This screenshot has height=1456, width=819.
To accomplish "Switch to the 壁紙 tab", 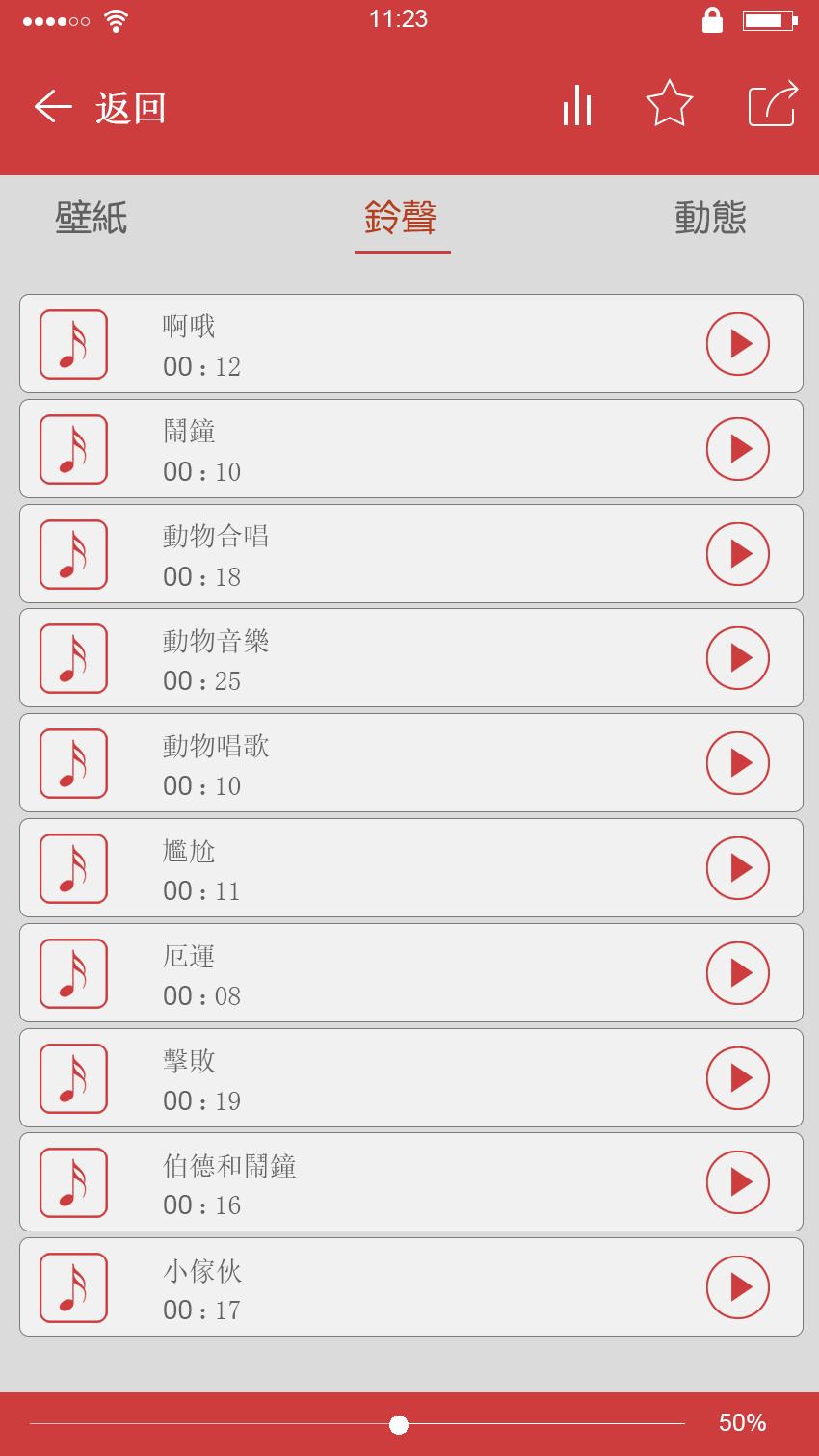I will (x=92, y=218).
